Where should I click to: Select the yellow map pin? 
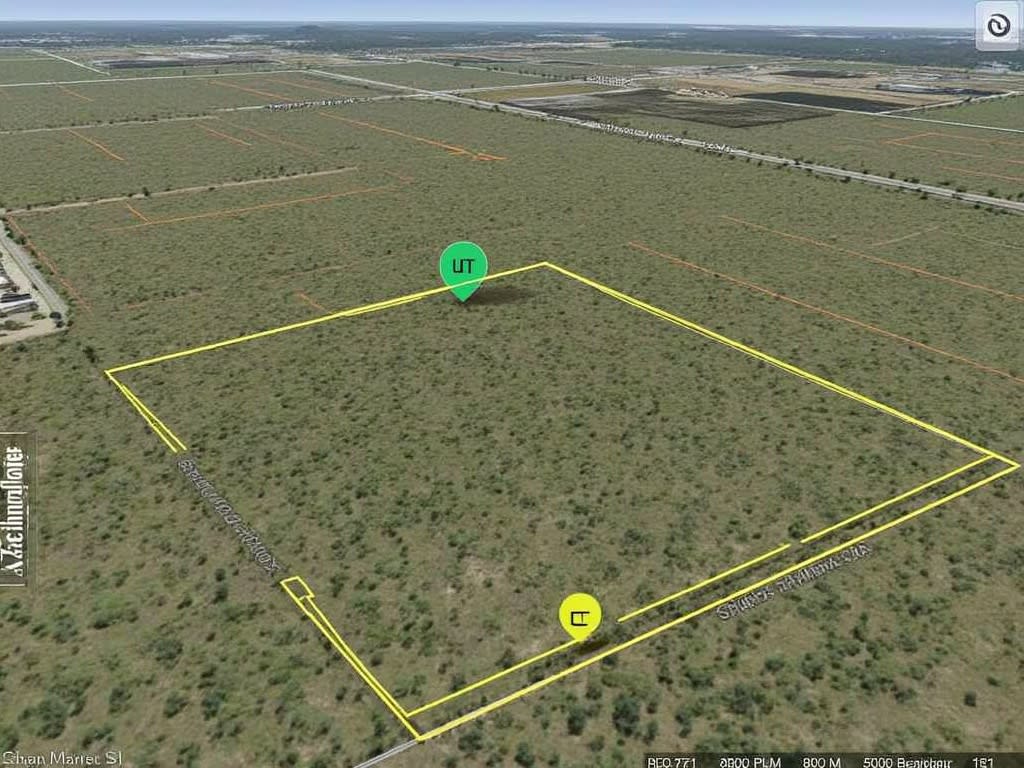point(580,617)
